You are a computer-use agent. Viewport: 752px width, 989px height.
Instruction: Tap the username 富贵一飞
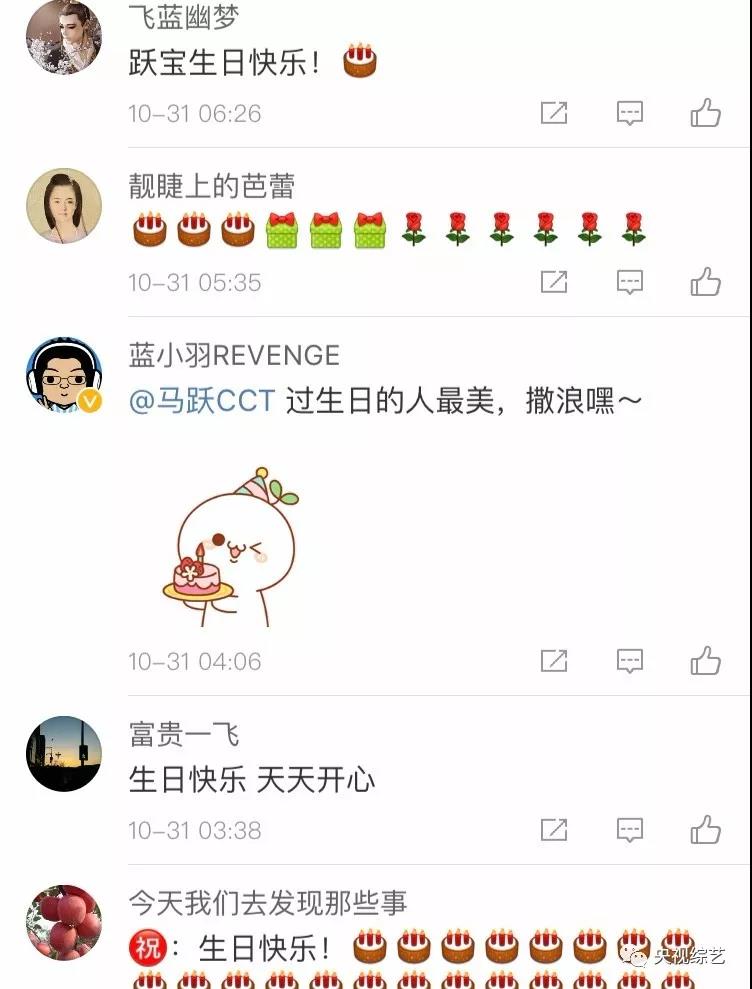[184, 735]
